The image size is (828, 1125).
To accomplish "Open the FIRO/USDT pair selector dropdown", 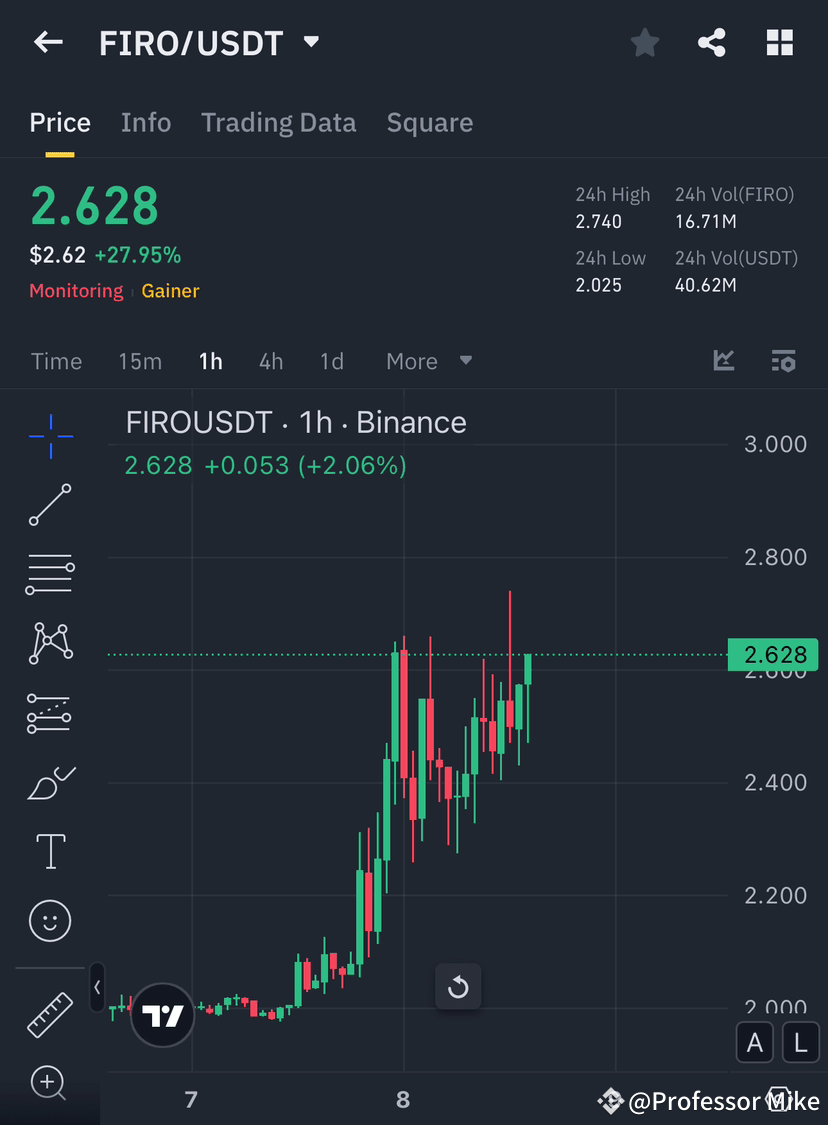I will 310,42.
